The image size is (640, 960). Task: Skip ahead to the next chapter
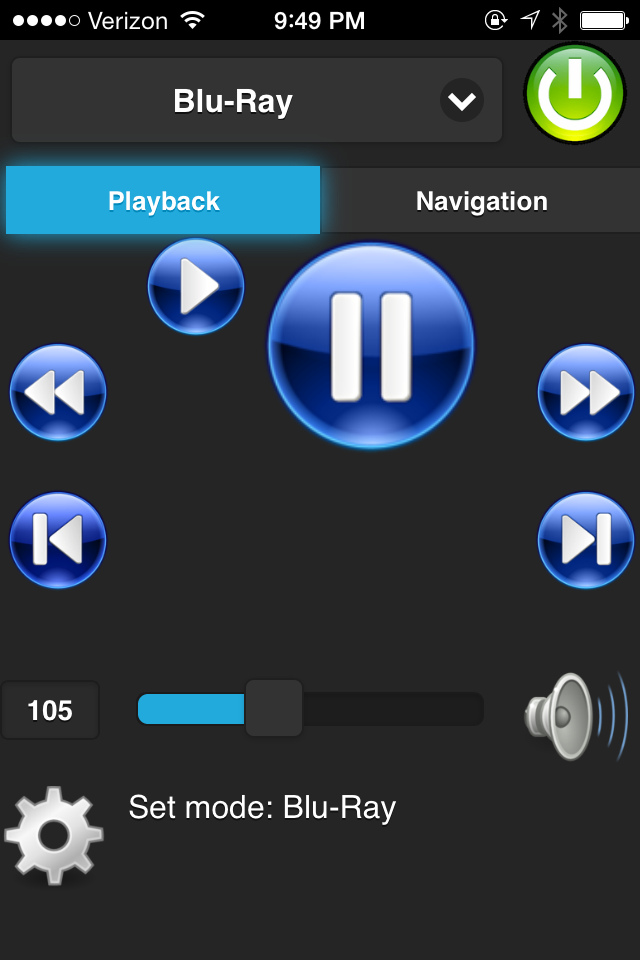coord(586,540)
